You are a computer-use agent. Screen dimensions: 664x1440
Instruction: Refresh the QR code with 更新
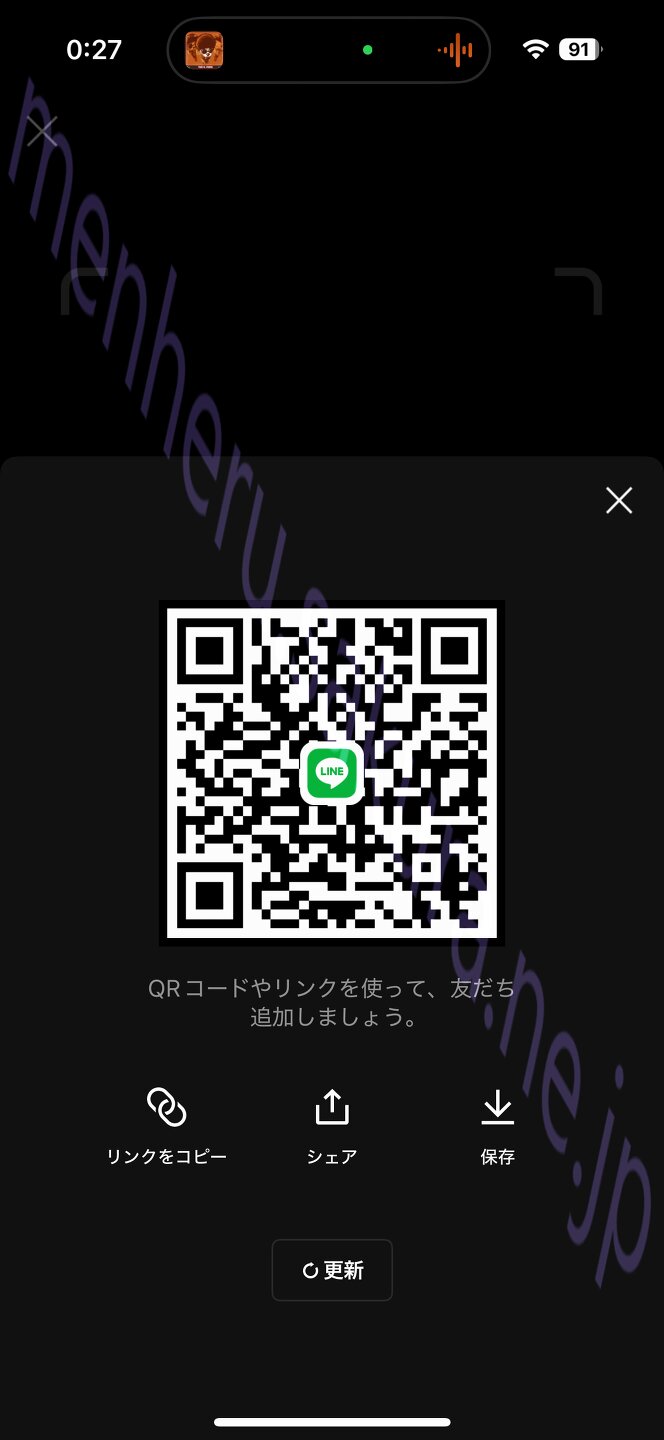pyautogui.click(x=332, y=1270)
